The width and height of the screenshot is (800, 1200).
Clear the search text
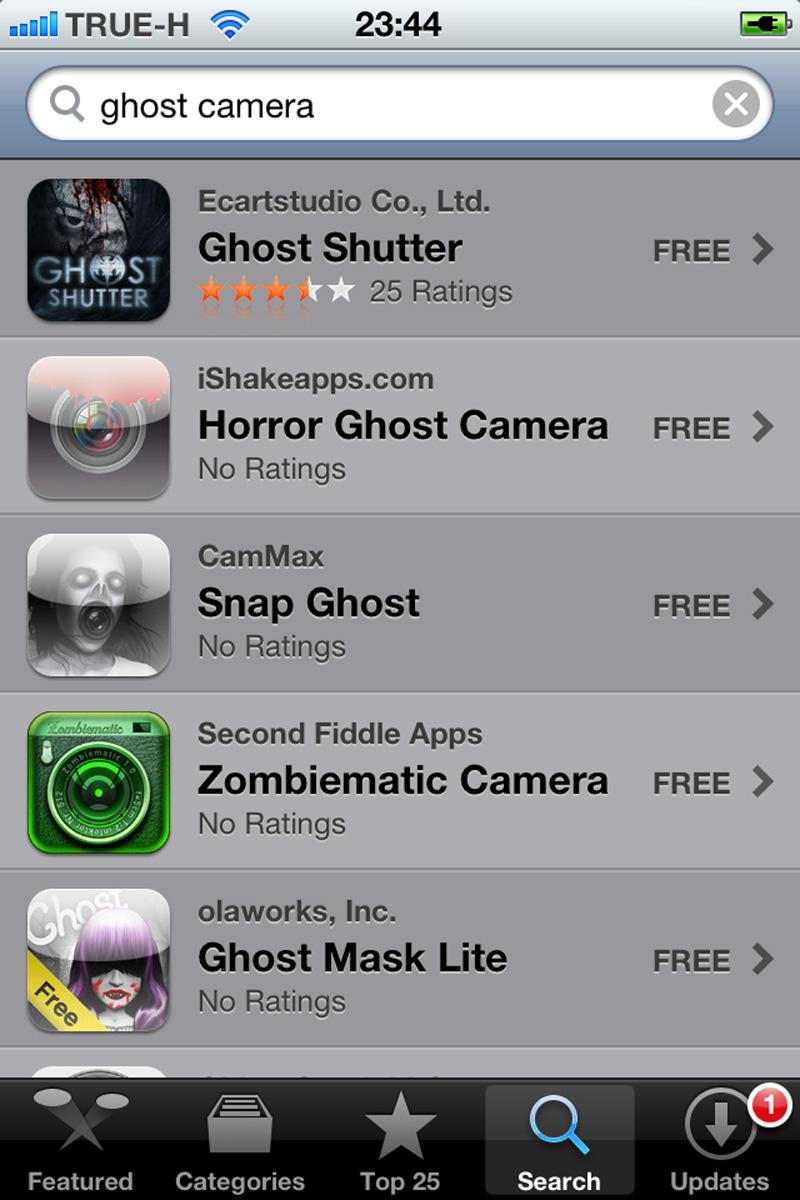(736, 105)
